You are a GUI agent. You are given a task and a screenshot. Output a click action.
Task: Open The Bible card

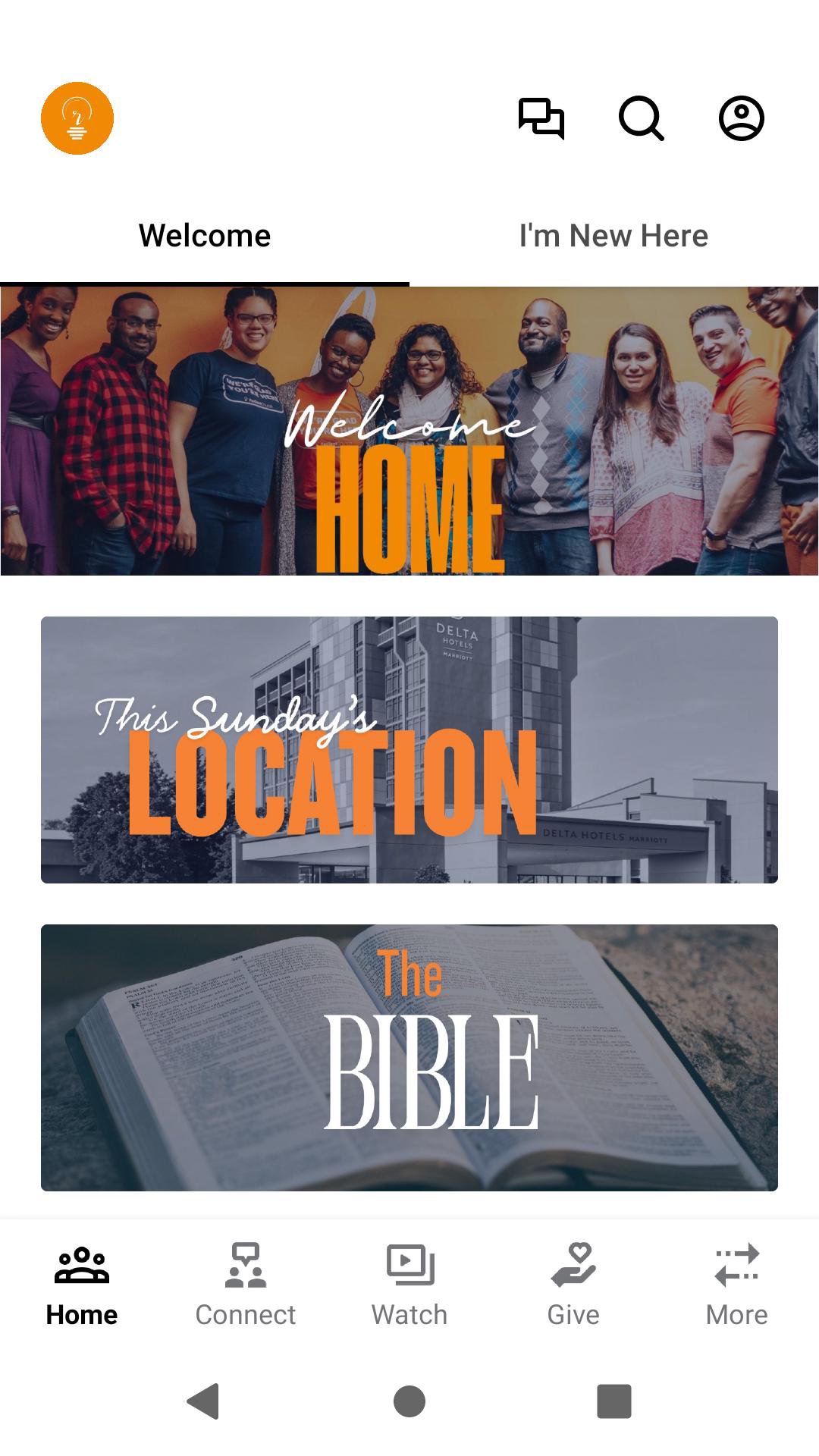pos(409,1057)
